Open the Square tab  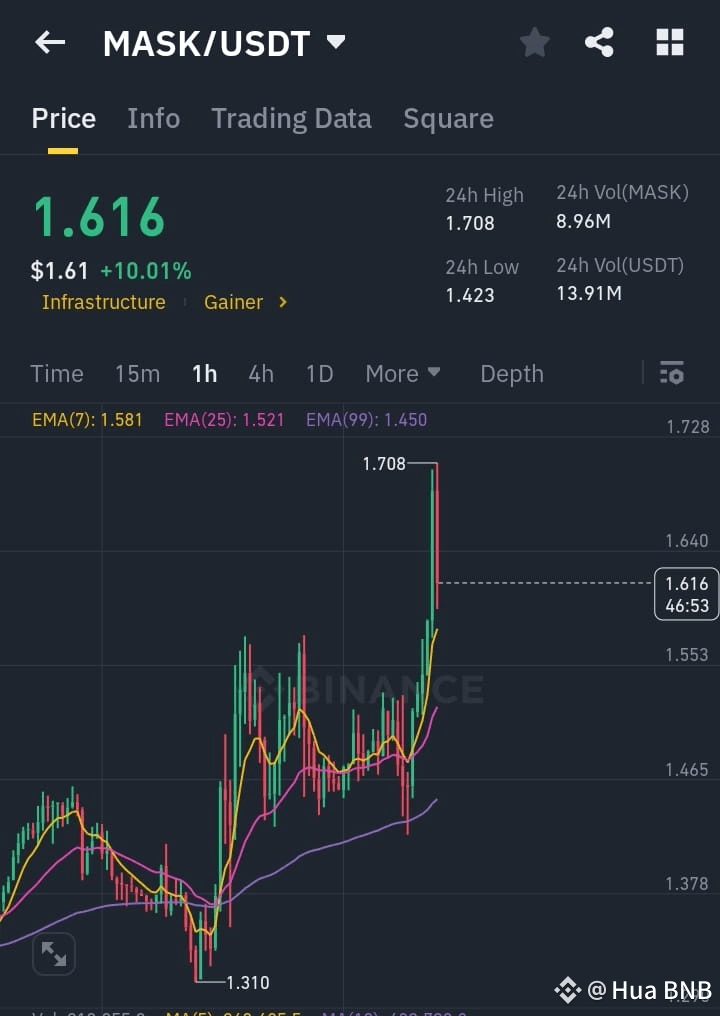[448, 118]
